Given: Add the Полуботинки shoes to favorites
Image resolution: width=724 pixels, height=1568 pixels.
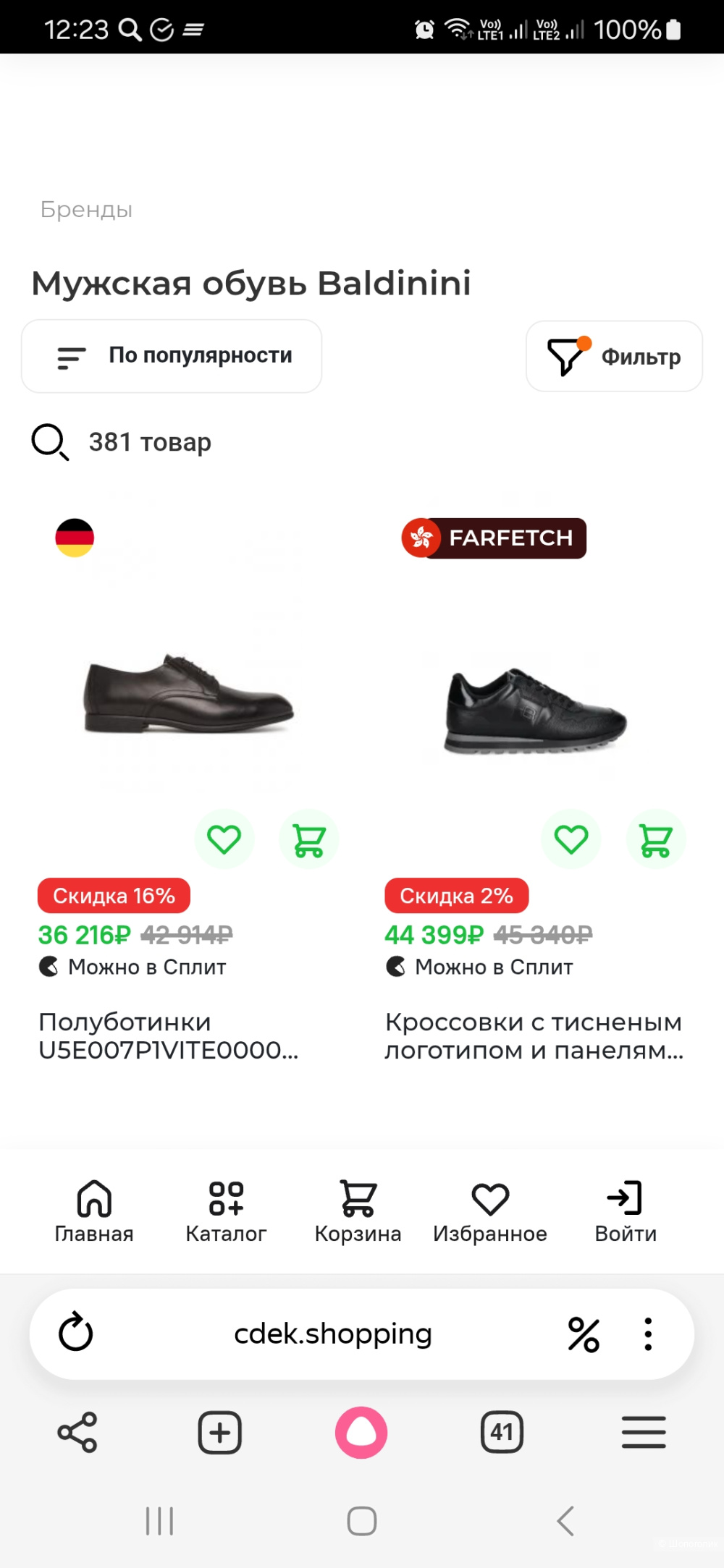Looking at the screenshot, I should (x=224, y=838).
